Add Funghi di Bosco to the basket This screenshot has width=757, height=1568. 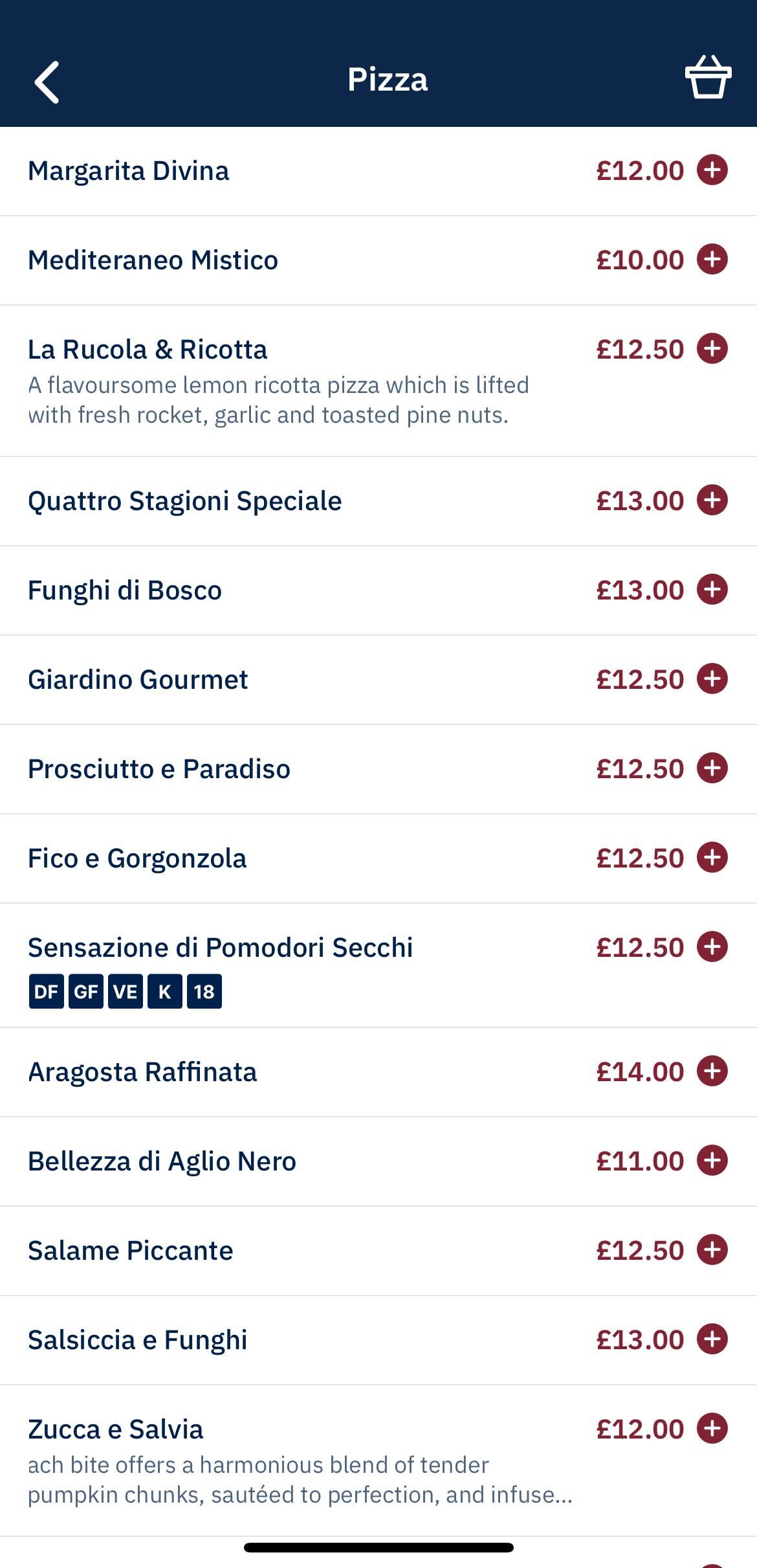(x=712, y=590)
